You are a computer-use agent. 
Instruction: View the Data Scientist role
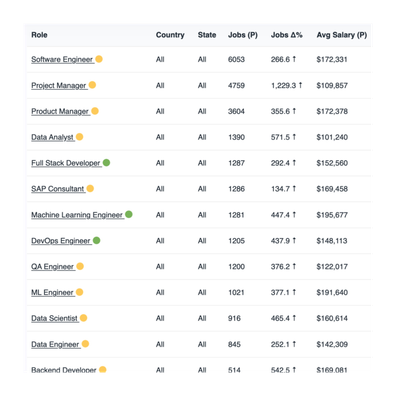(x=54, y=318)
